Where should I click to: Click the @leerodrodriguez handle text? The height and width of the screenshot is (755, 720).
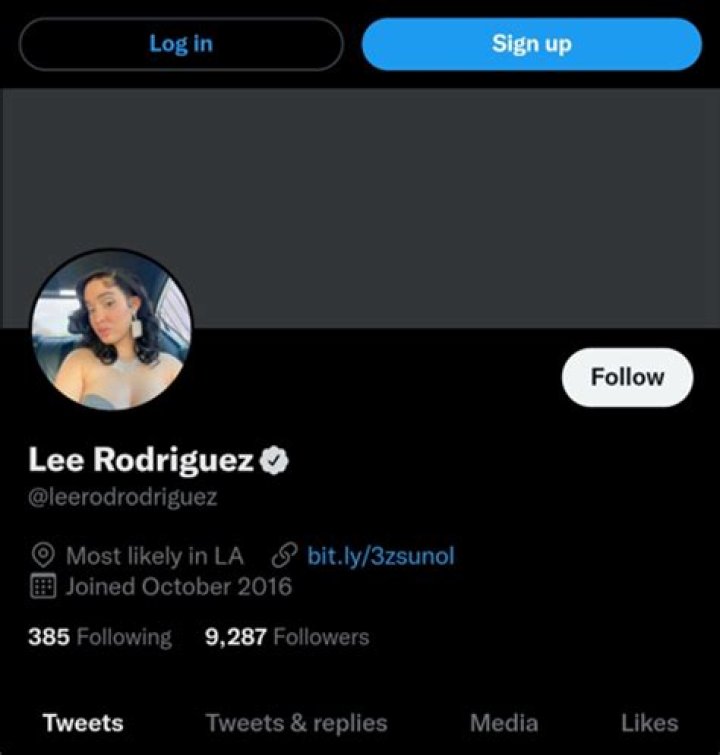coord(120,495)
